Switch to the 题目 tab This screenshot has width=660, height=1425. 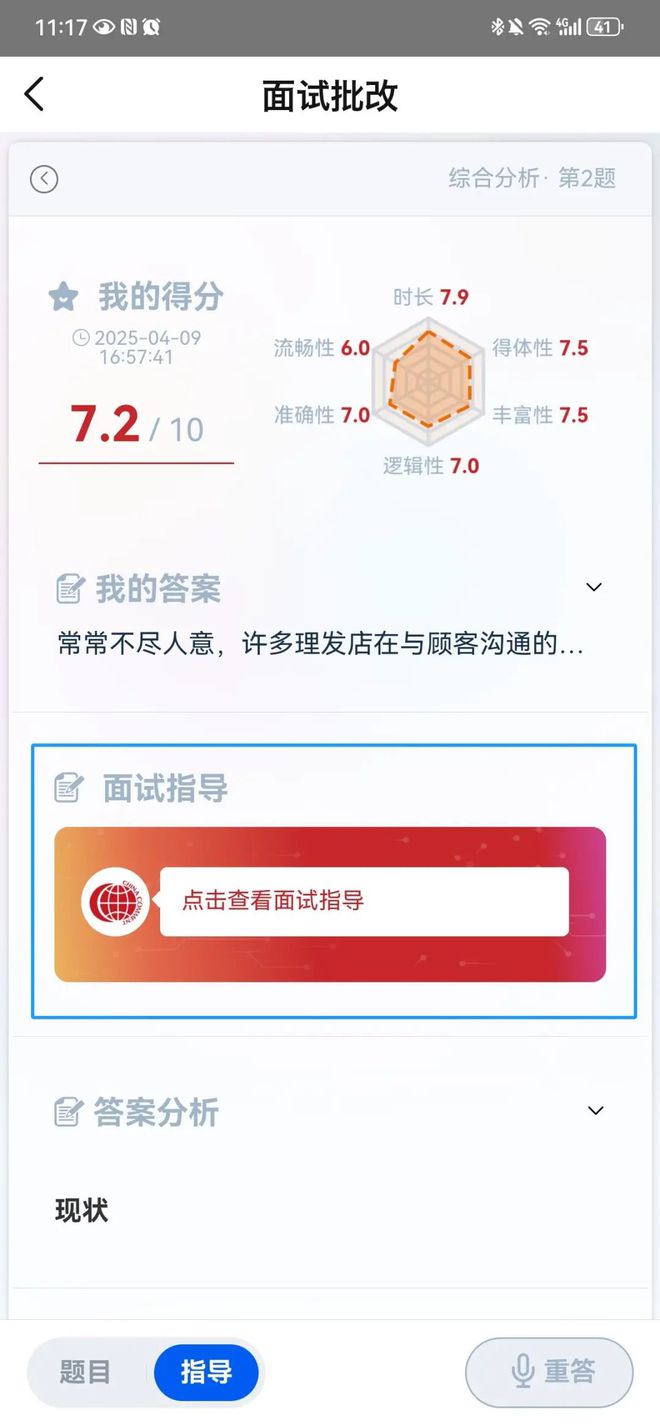tap(86, 1372)
